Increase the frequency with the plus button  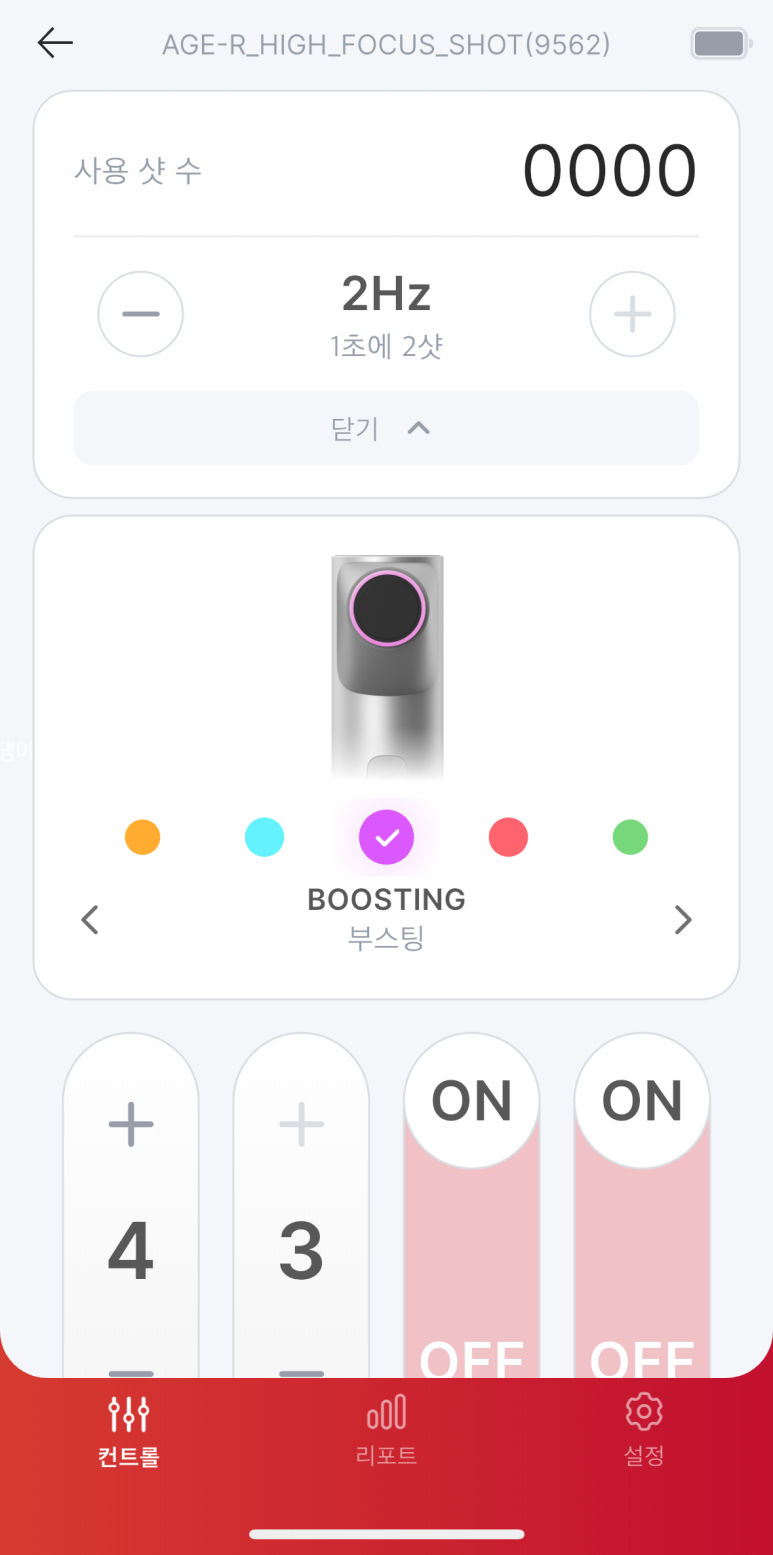point(632,314)
